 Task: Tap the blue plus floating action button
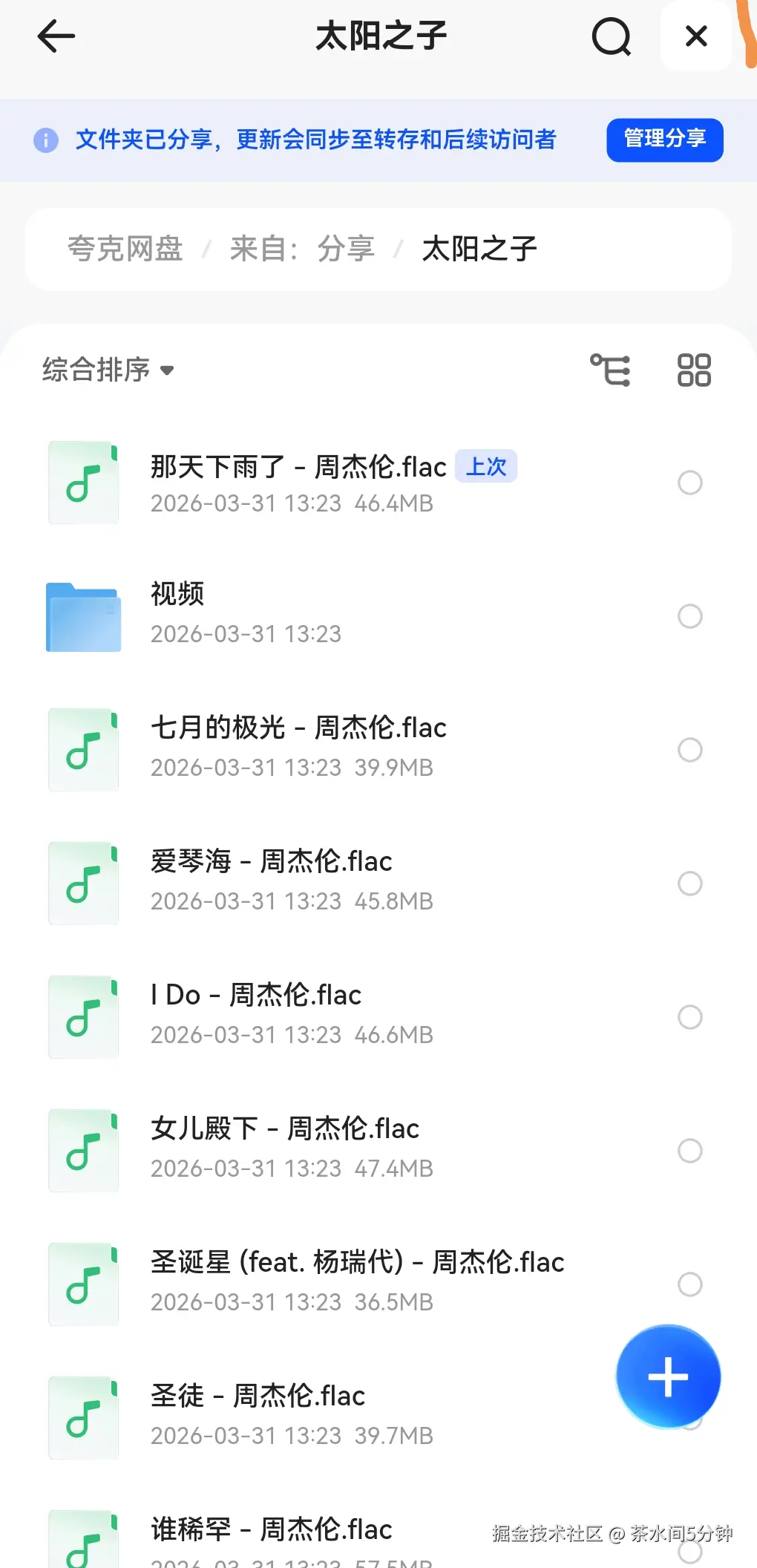[x=667, y=1376]
